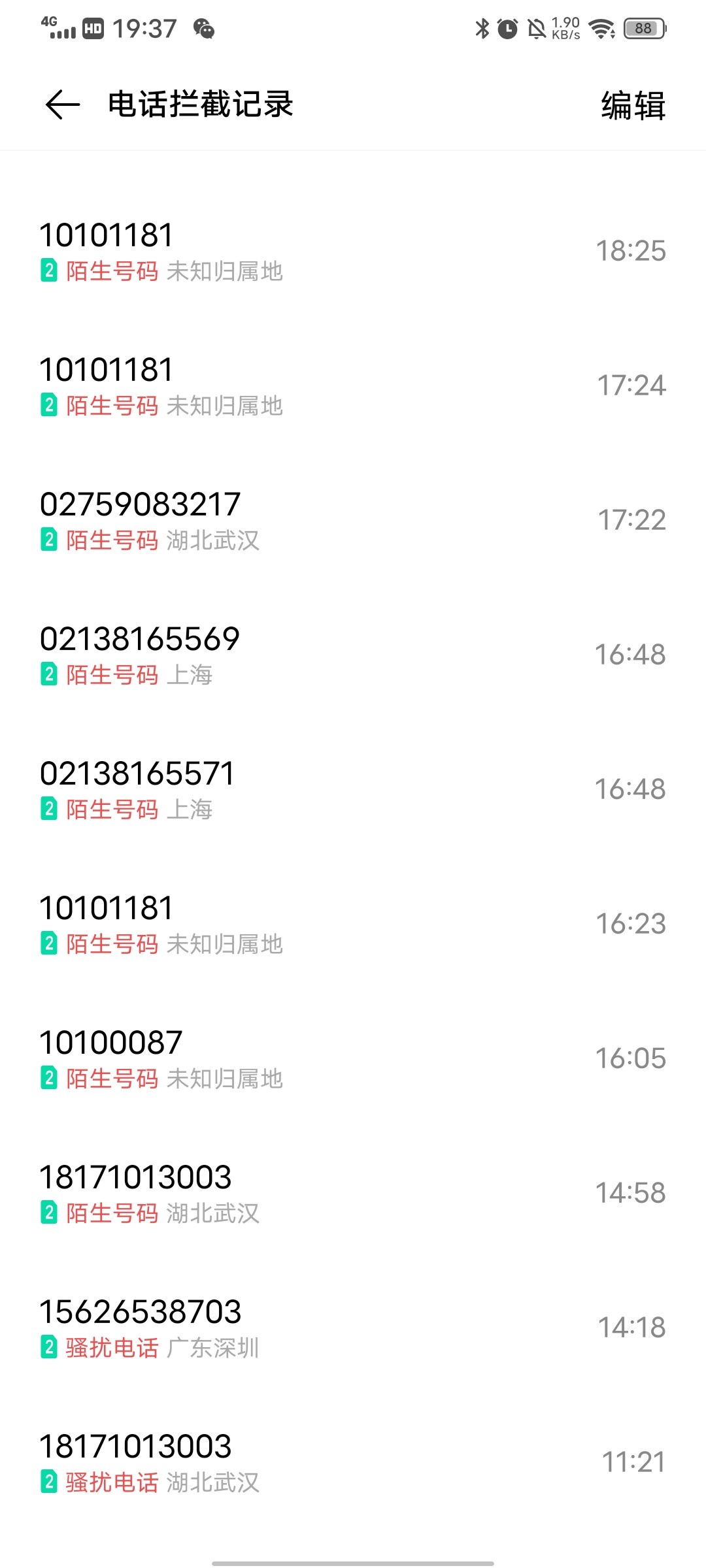Open the 10101181 record from 17:24
Screen dimensions: 706x1568
(x=353, y=387)
